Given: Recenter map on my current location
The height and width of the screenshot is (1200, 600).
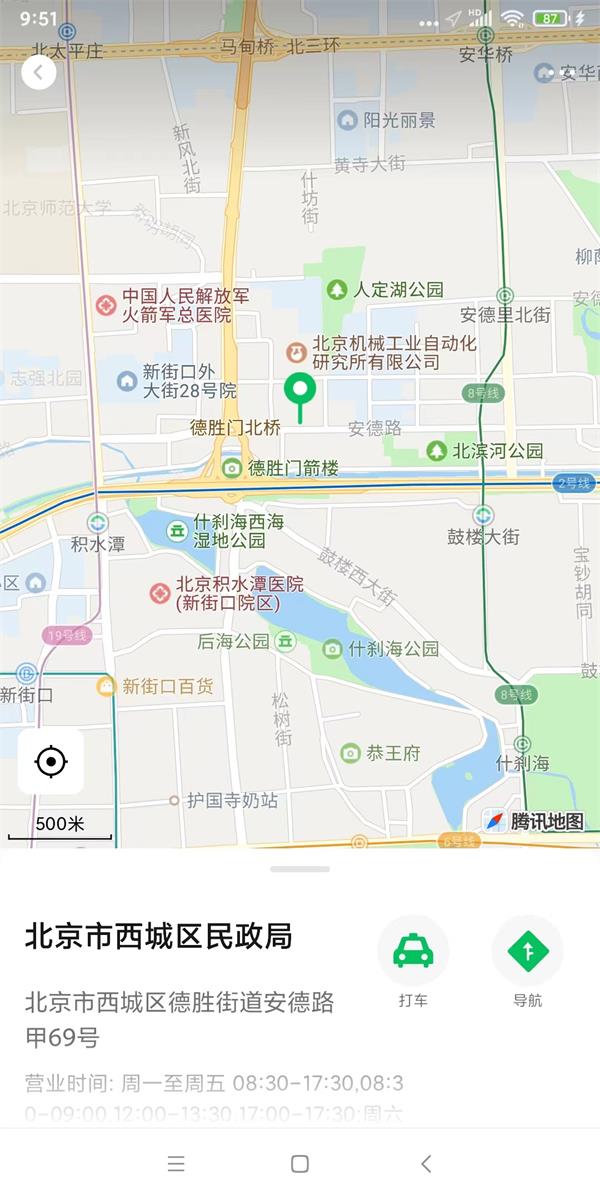Looking at the screenshot, I should 50,762.
